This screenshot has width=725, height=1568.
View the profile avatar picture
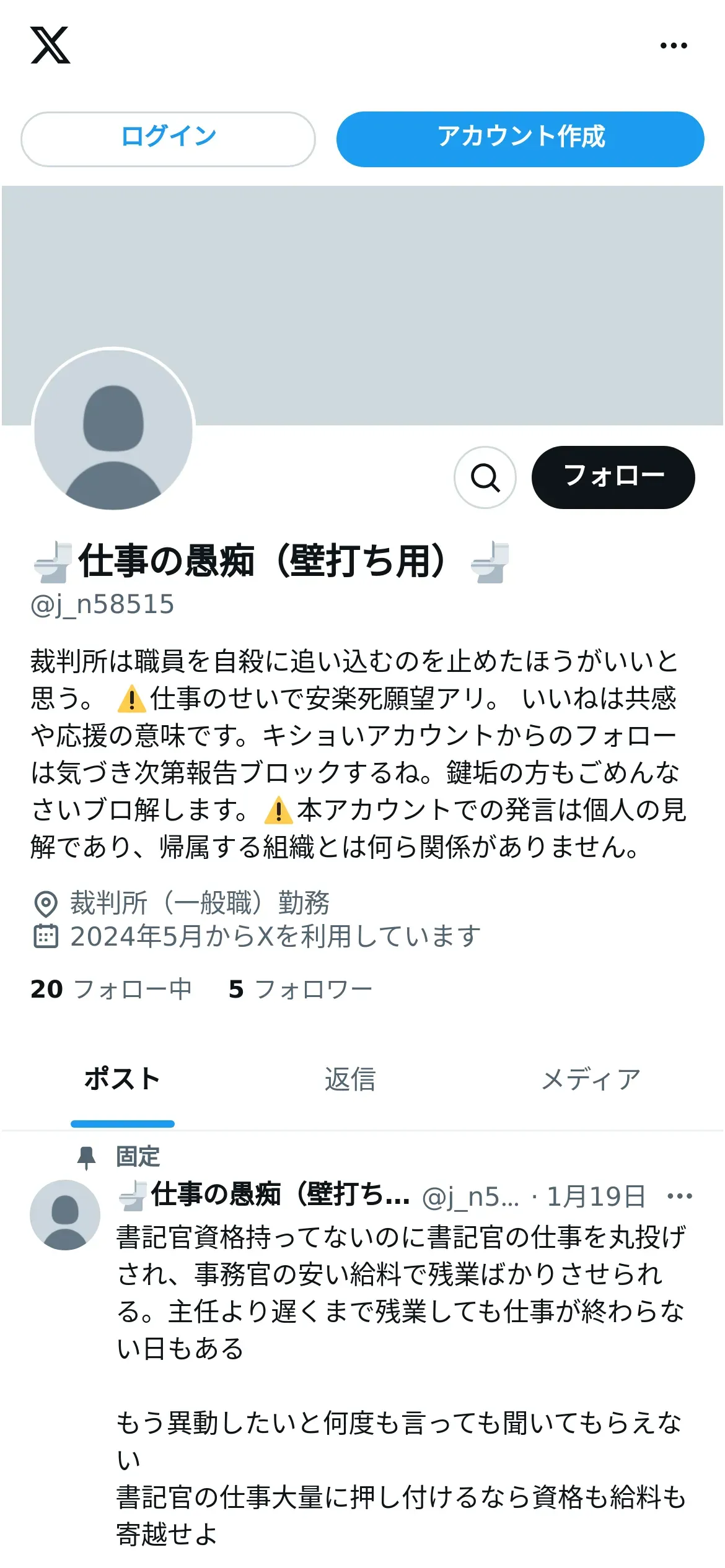pos(113,429)
